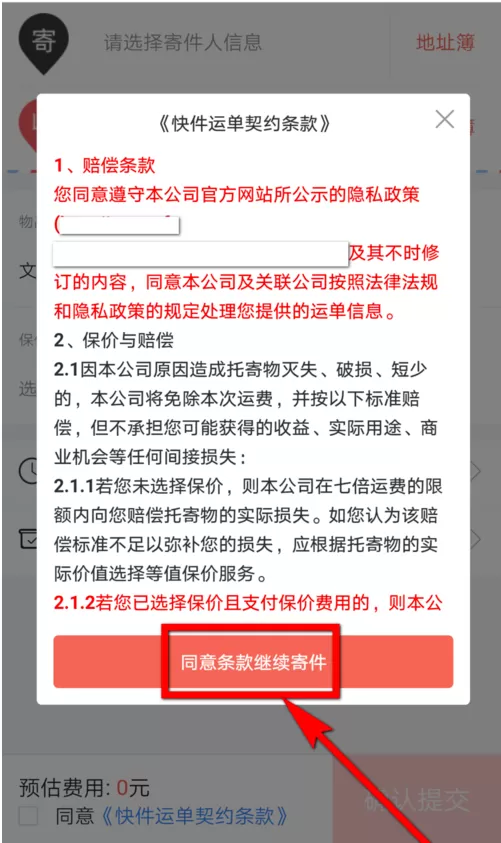
Task: Open 《快件运单契约条款》 link at bottom
Action: tap(194, 816)
